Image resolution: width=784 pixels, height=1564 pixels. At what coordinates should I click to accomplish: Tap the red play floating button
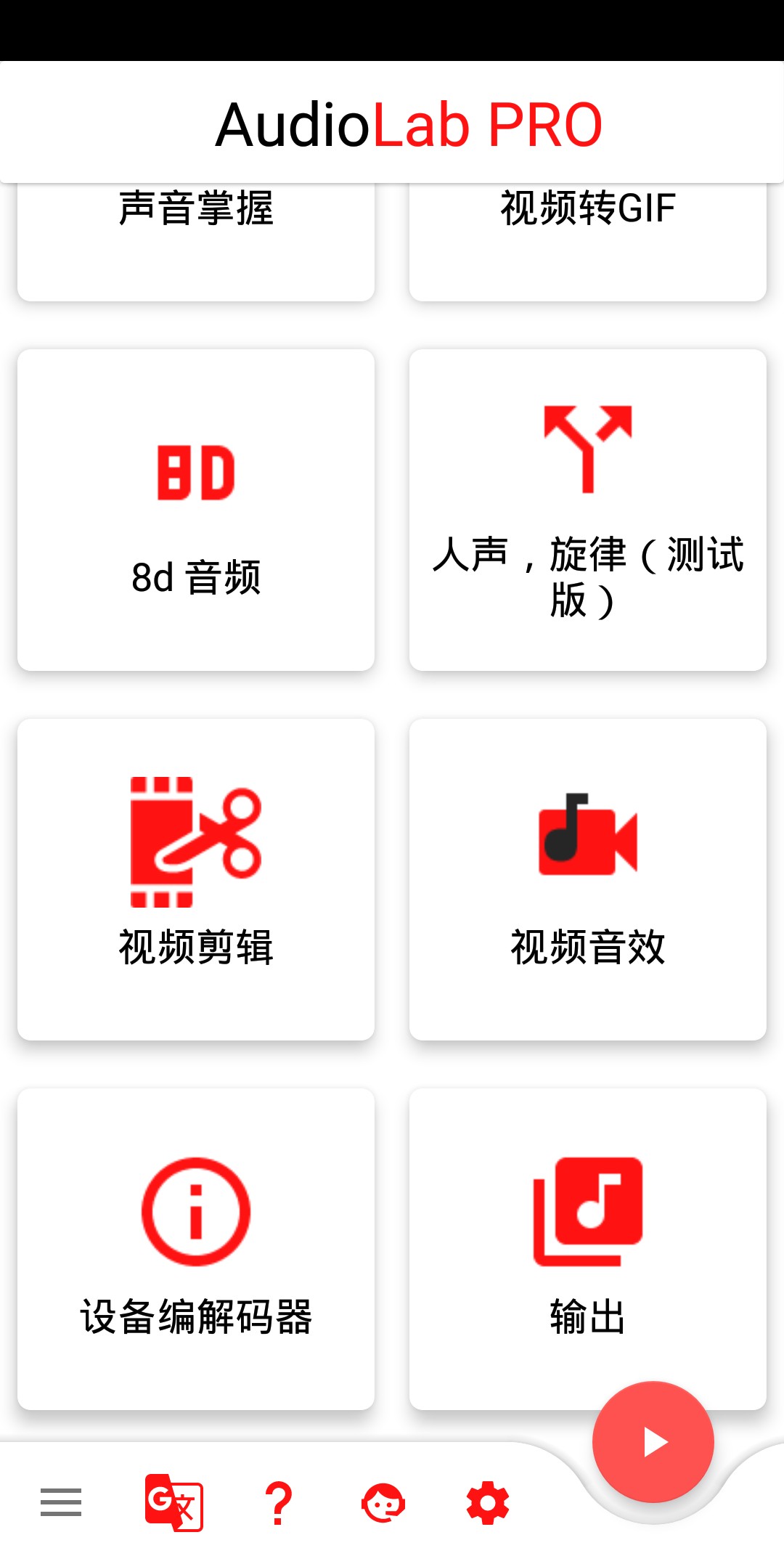click(x=653, y=1442)
